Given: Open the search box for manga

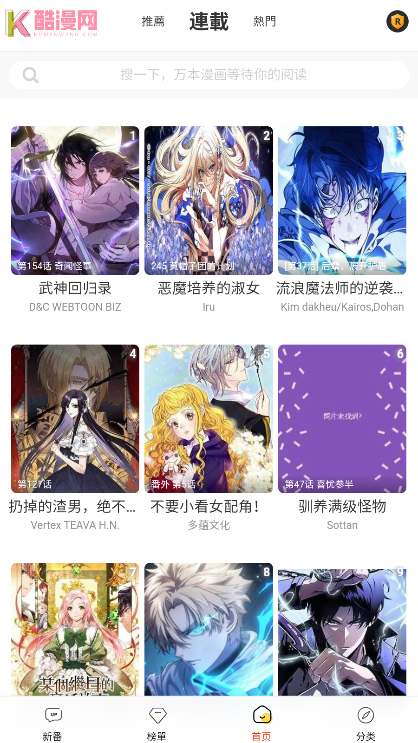Looking at the screenshot, I should [209, 75].
